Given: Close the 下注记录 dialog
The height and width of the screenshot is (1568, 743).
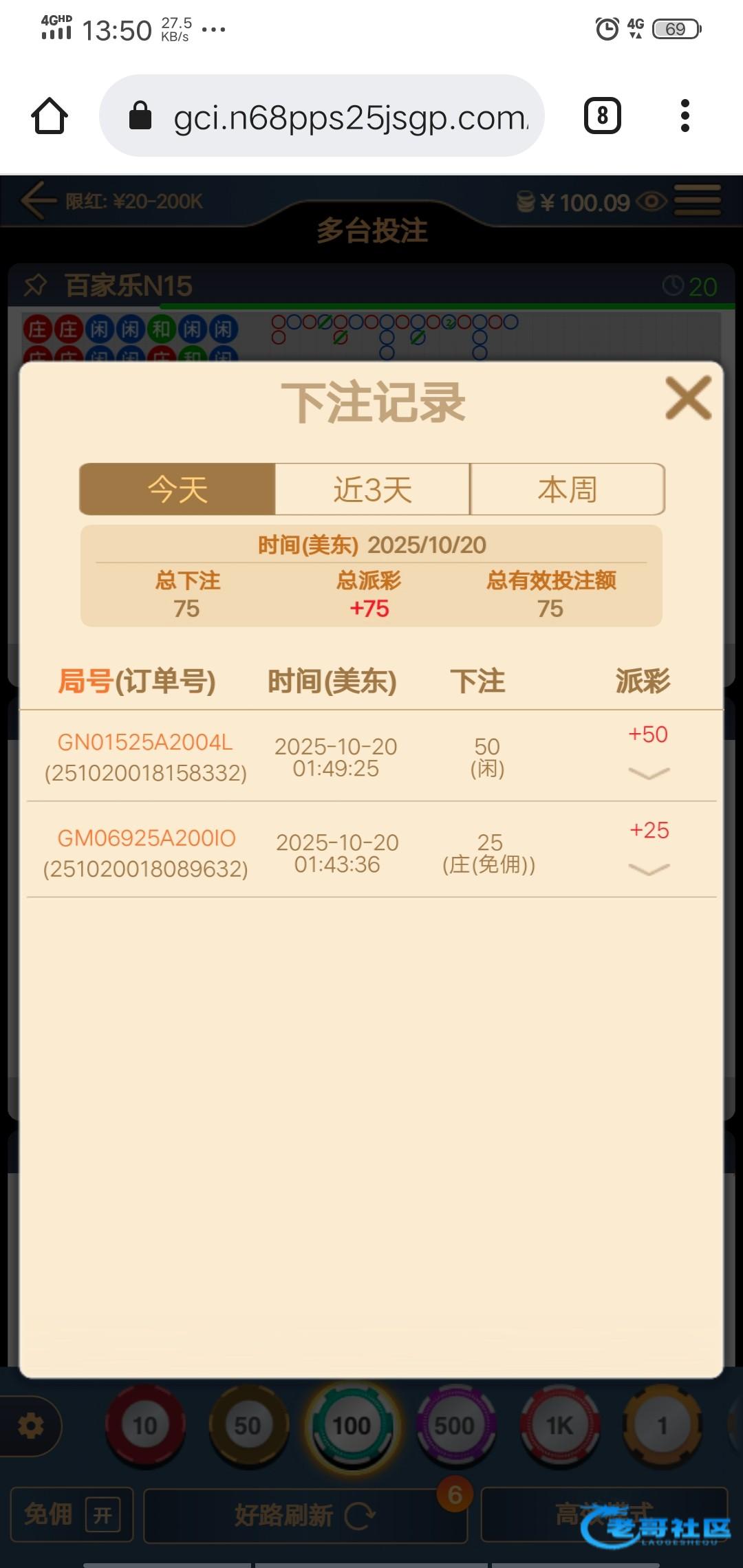Looking at the screenshot, I should (687, 398).
